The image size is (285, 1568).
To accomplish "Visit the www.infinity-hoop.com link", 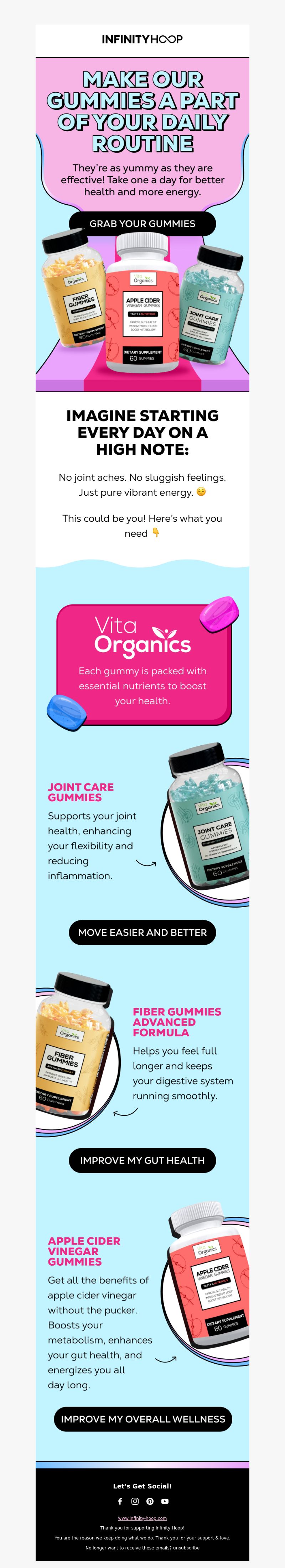I will pos(142,1518).
